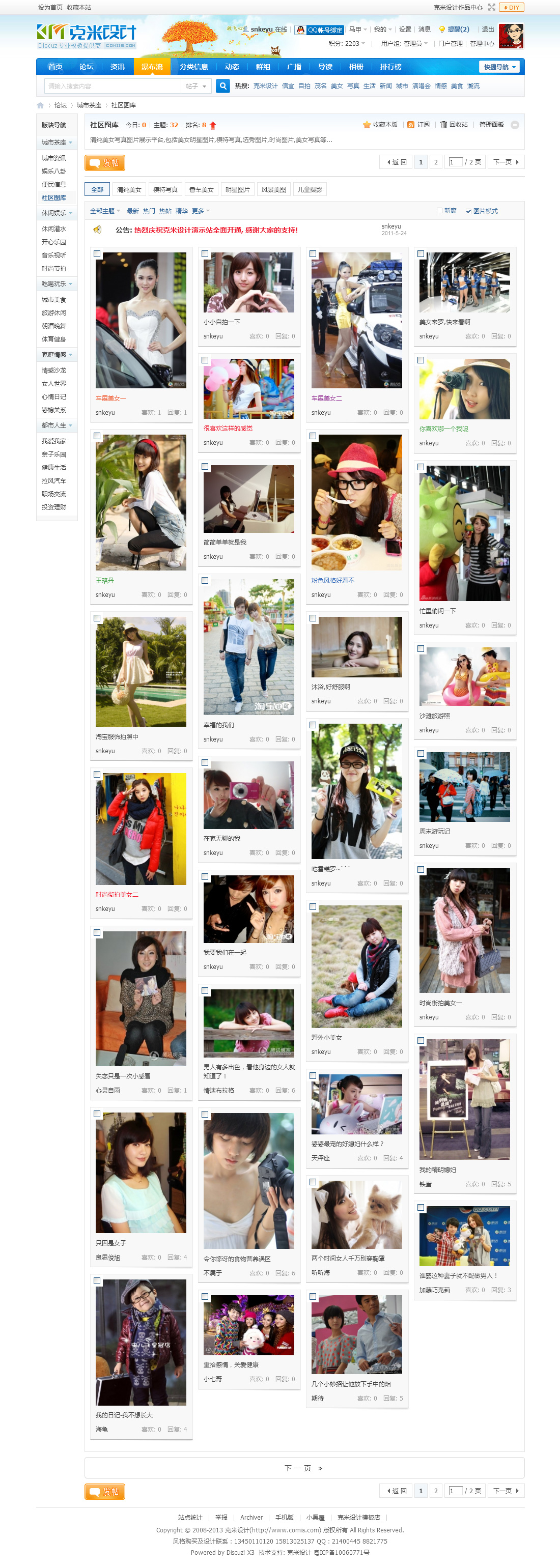This screenshot has width=560, height=1568.
Task: Filter by 清纯美女 category
Action: tap(129, 190)
